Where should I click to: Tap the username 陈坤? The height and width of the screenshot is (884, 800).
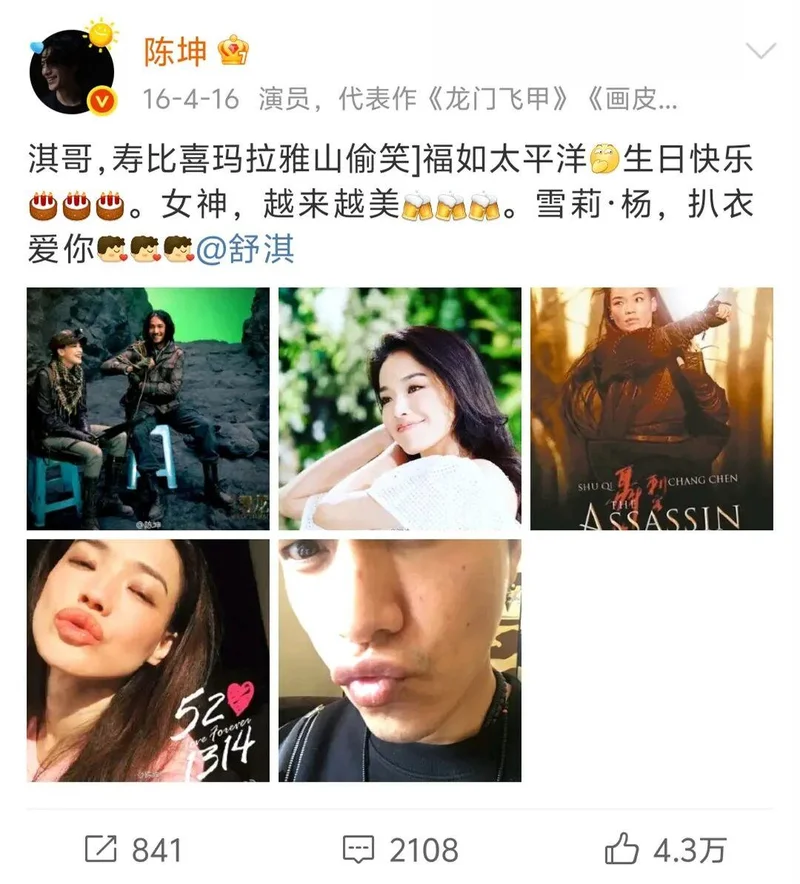(x=172, y=53)
